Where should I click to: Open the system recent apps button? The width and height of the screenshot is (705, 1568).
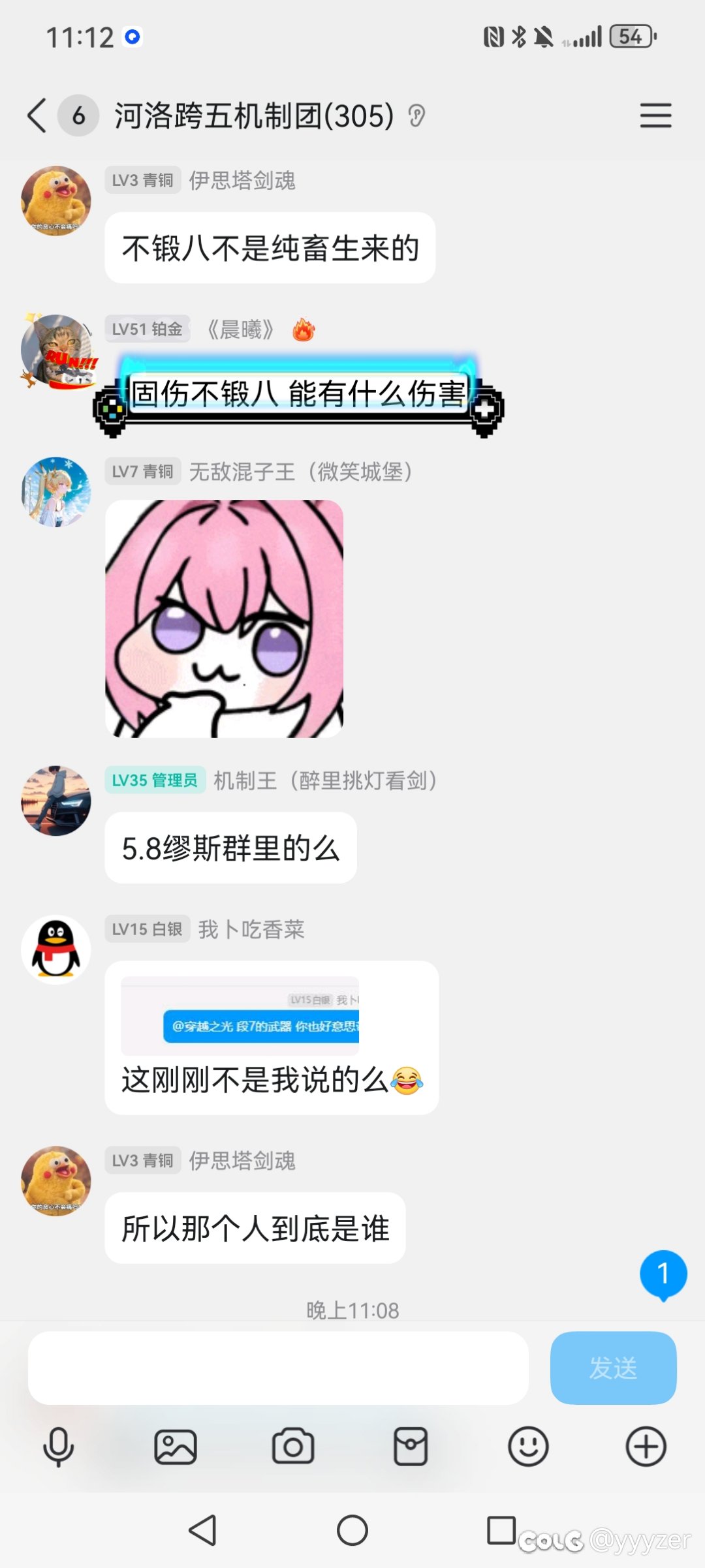pyautogui.click(x=501, y=1530)
